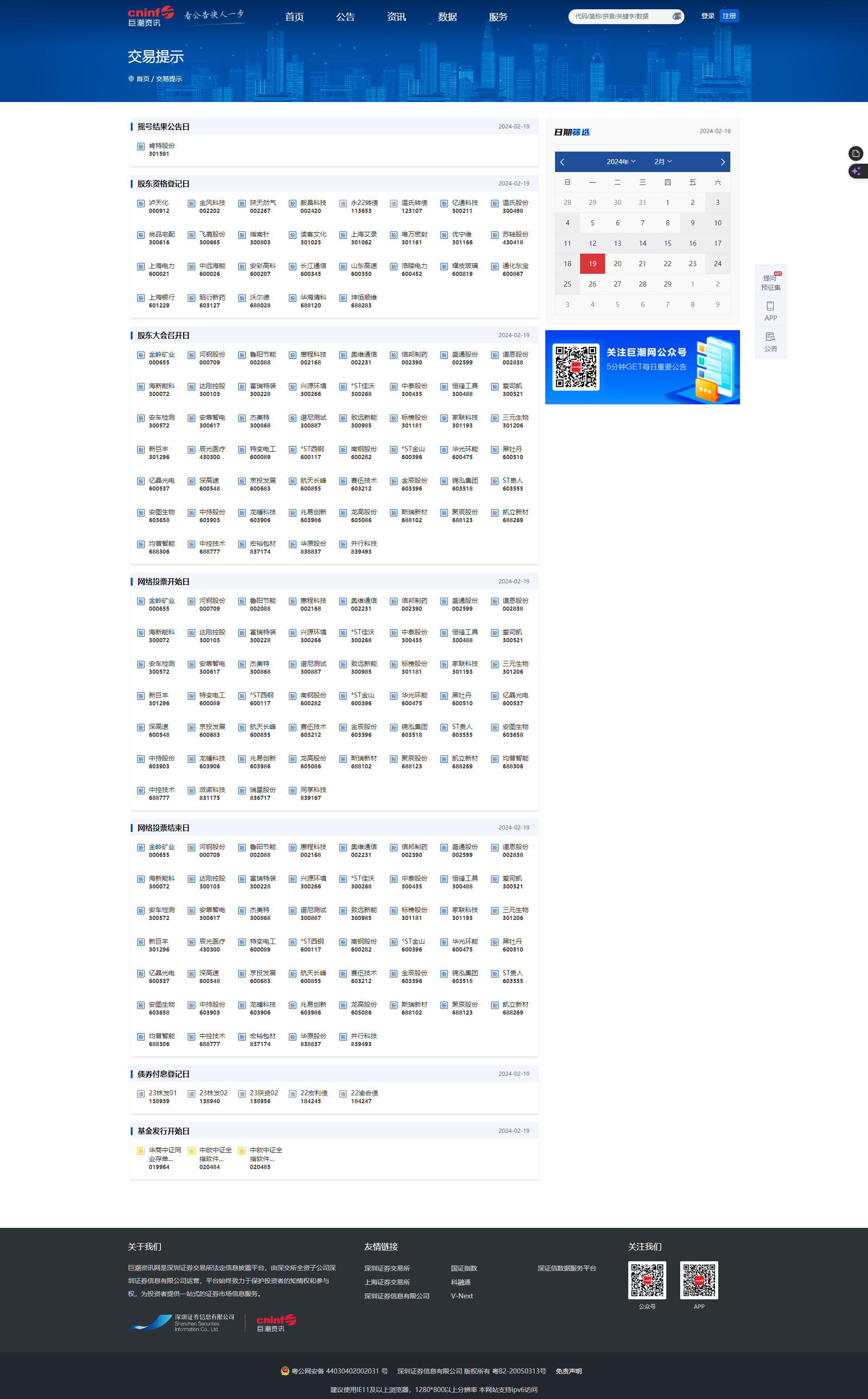
Task: Tap the 登录 link
Action: pyautogui.click(x=707, y=16)
